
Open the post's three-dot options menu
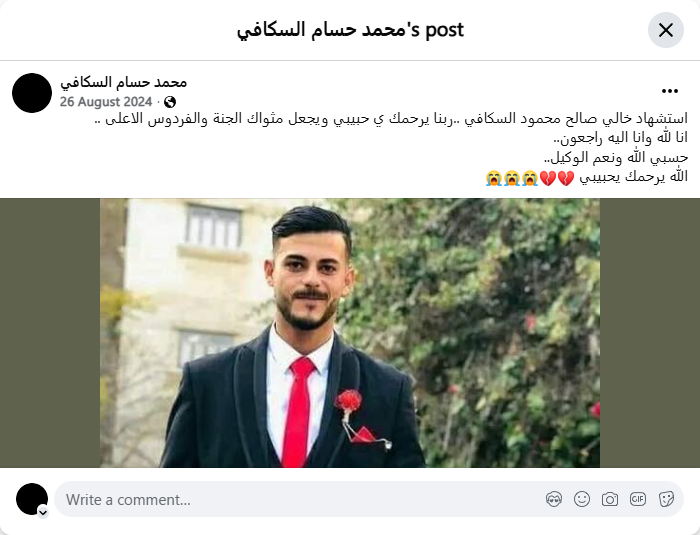pos(669,91)
